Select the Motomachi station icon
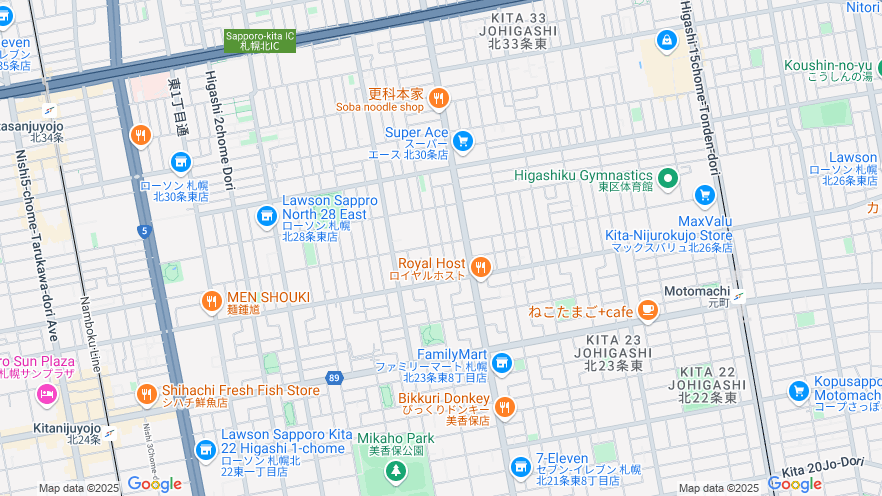 739,296
